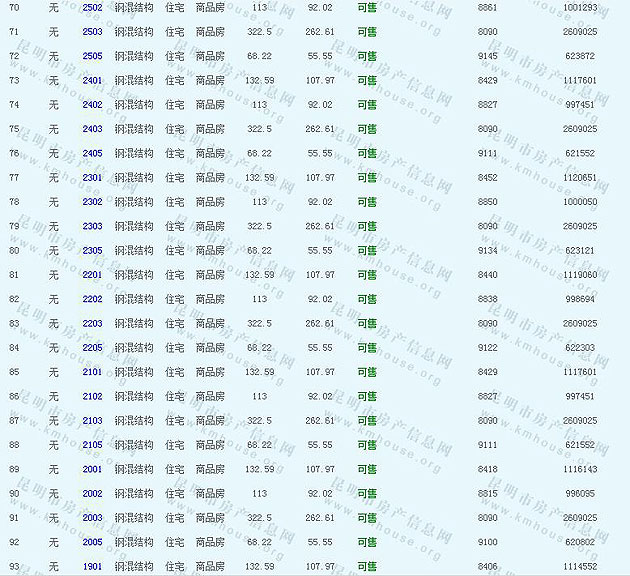The image size is (630, 576).
Task: Open room 2301 link
Action: tap(92, 177)
